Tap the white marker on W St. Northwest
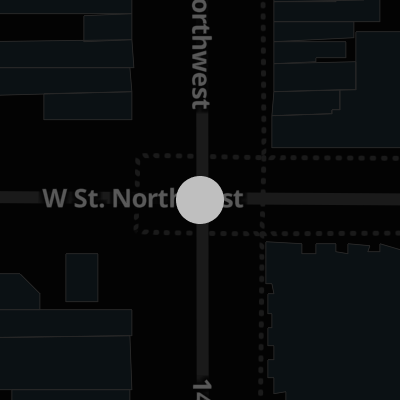This screenshot has height=400, width=400. tap(200, 200)
